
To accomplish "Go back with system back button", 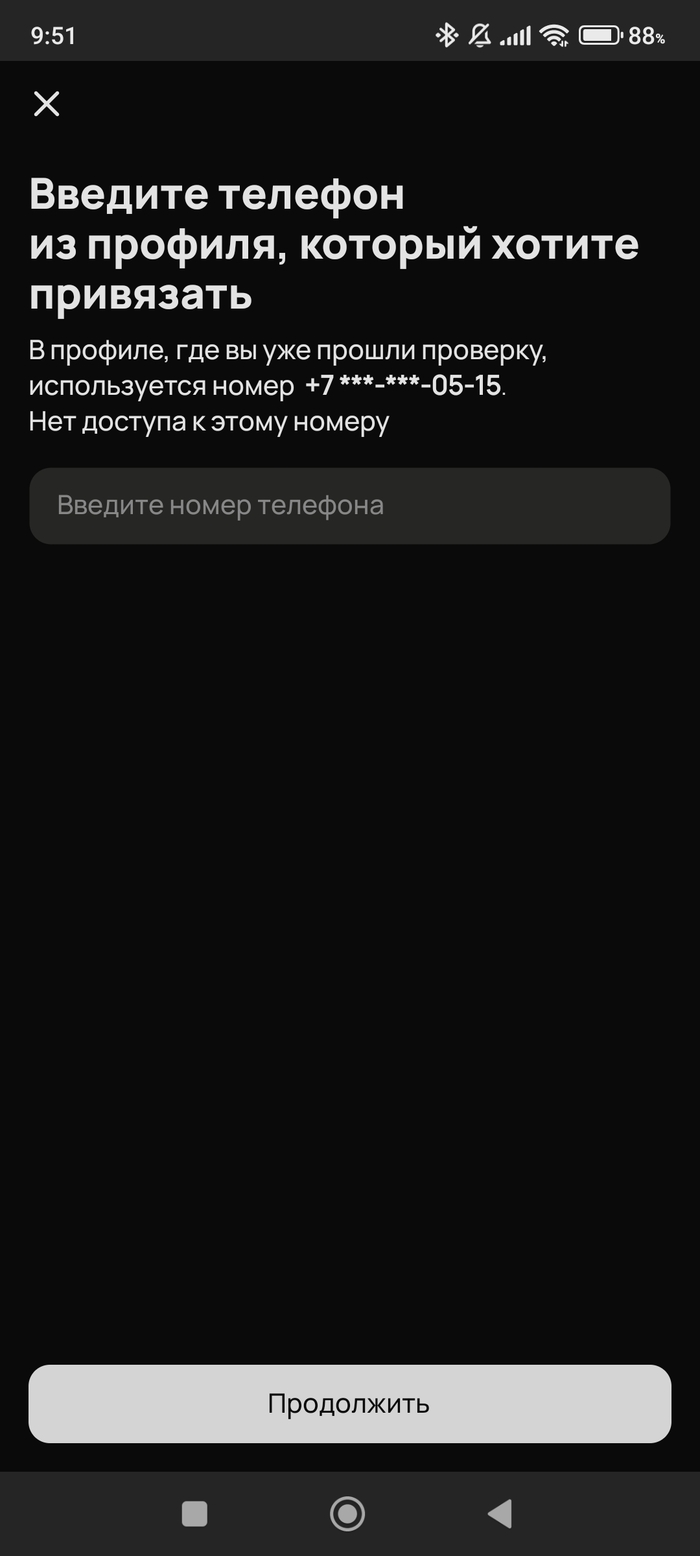I will [500, 1514].
